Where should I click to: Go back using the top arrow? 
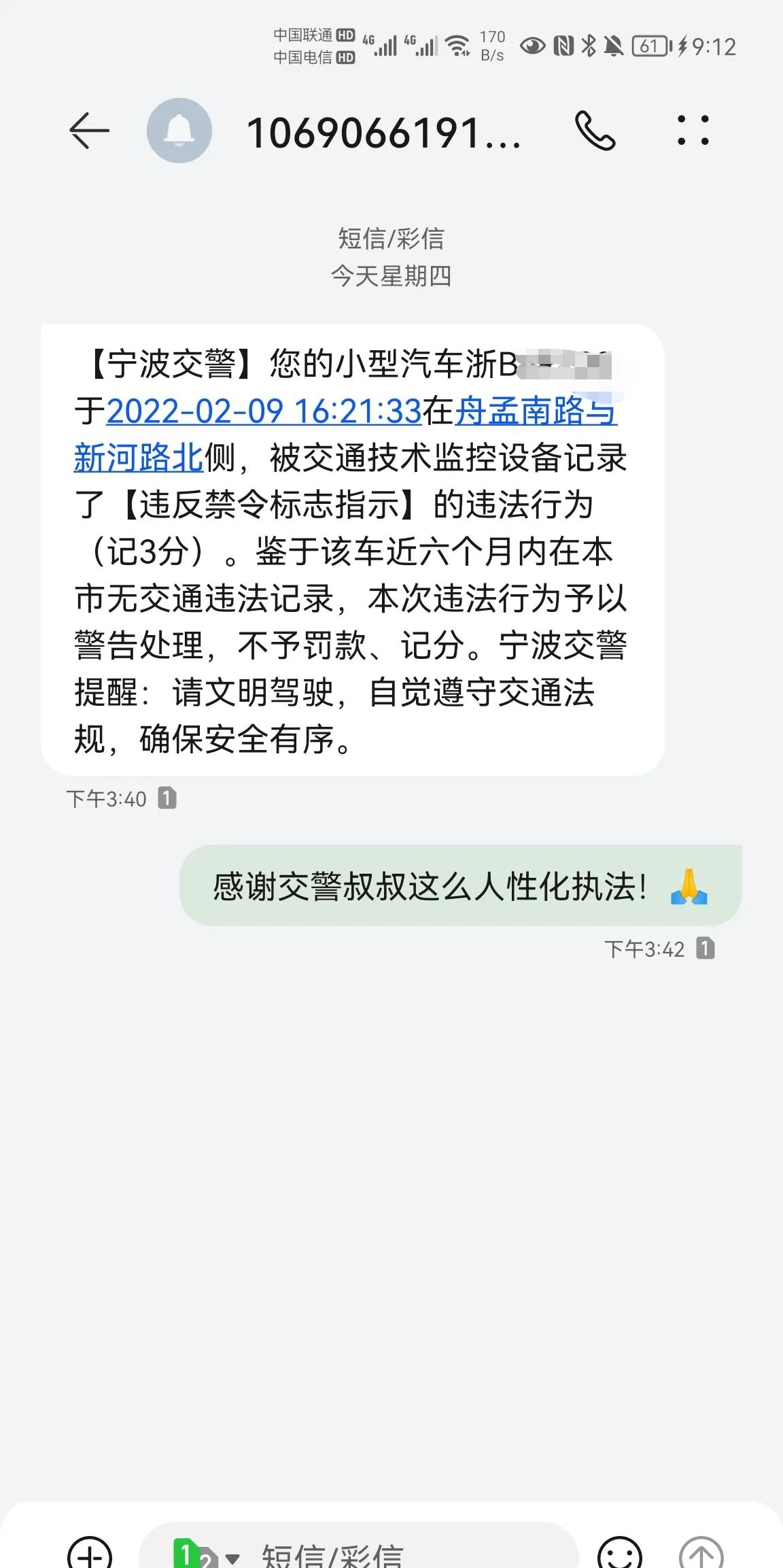(90, 131)
